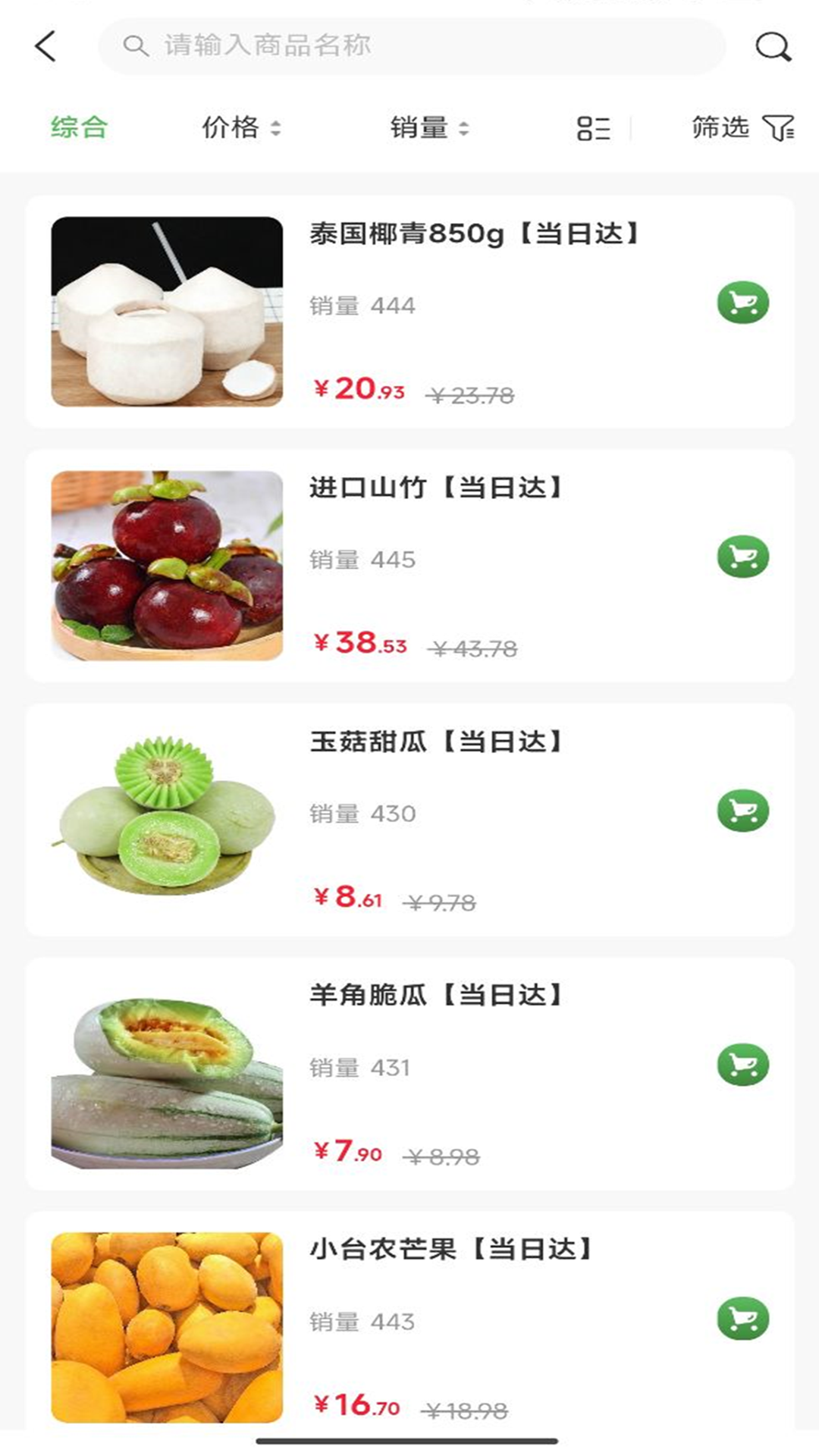Go back using the top-left arrow

[x=45, y=46]
